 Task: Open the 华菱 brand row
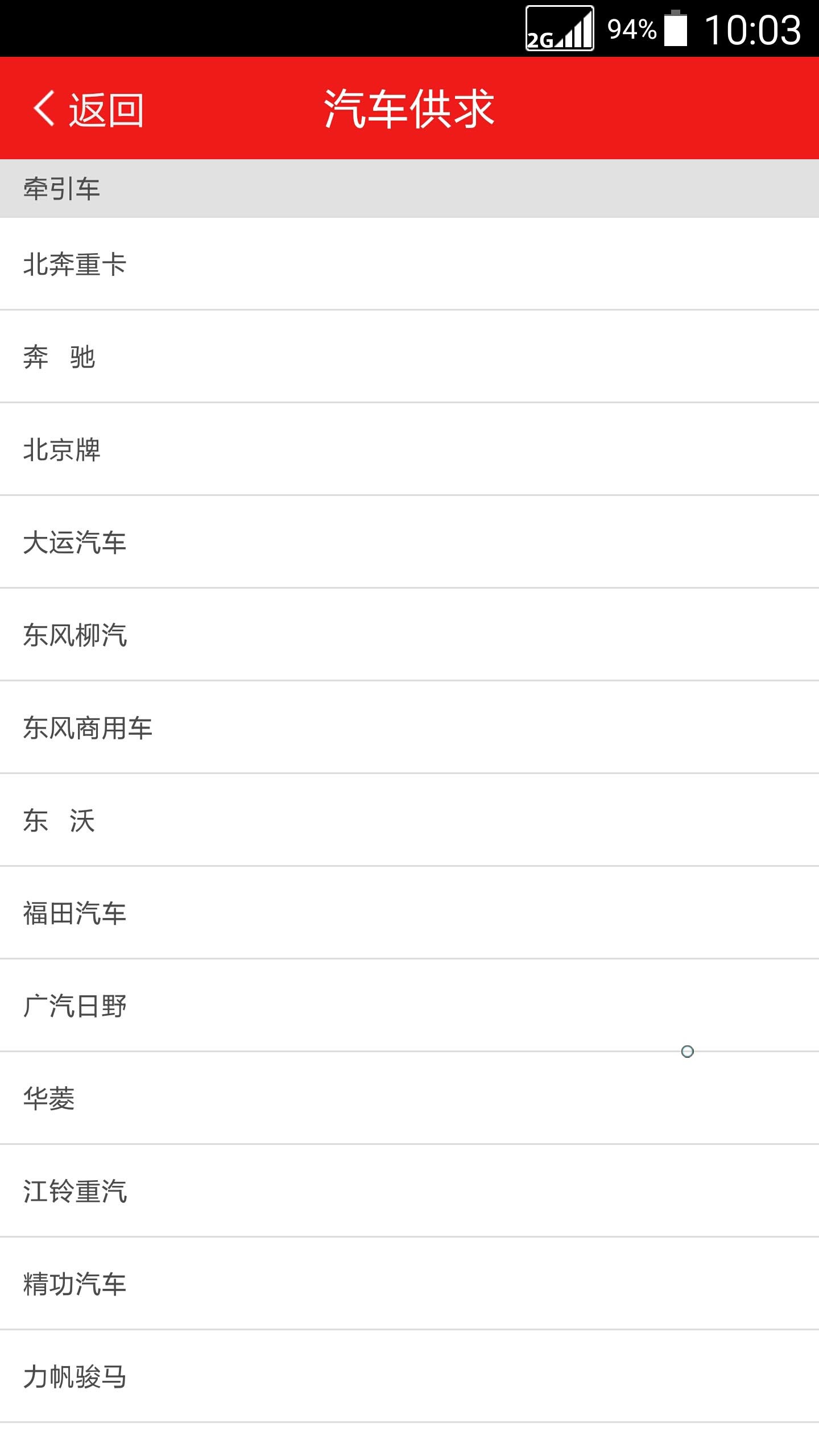click(49, 1099)
